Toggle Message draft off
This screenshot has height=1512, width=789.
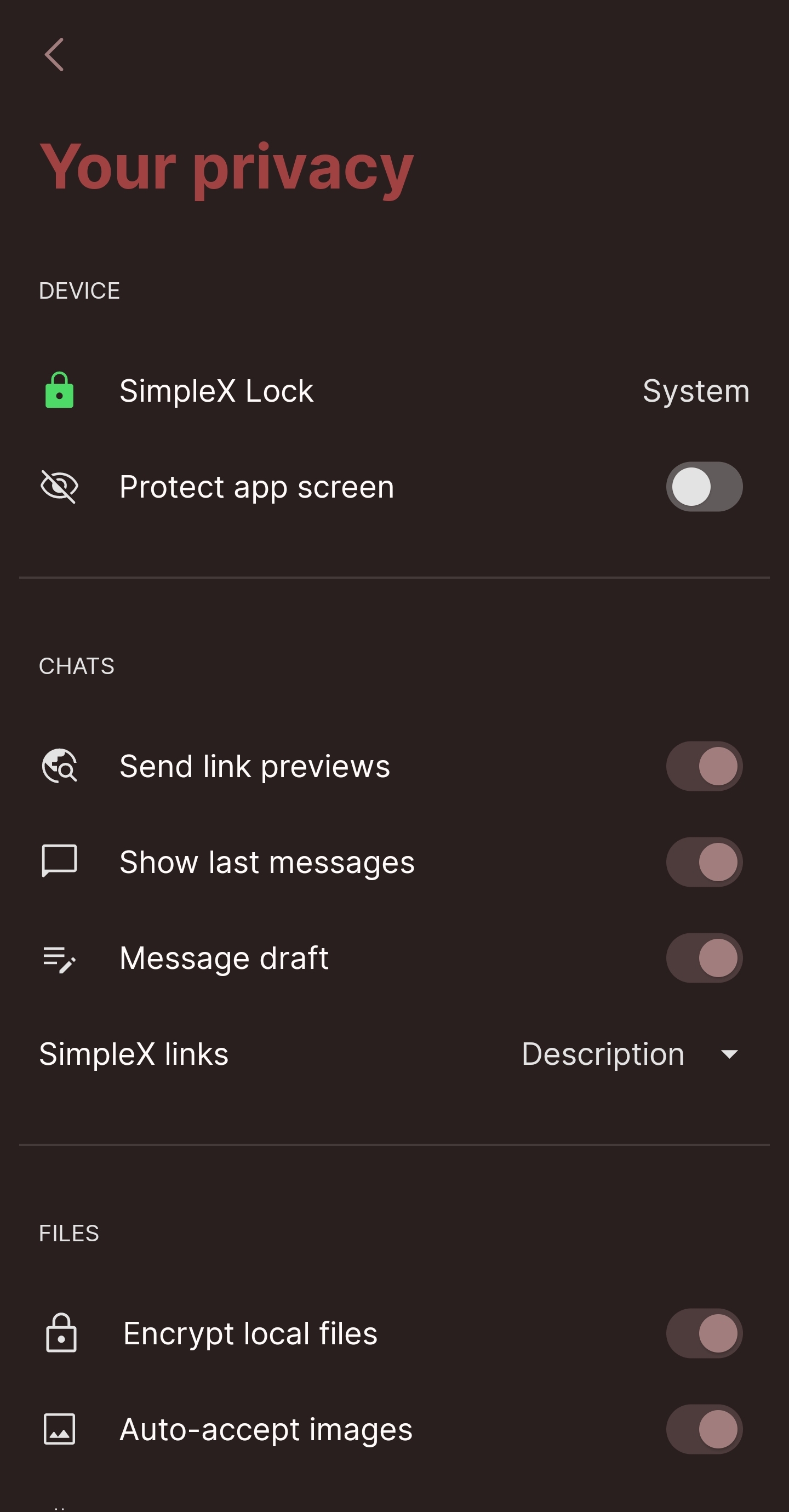point(704,958)
